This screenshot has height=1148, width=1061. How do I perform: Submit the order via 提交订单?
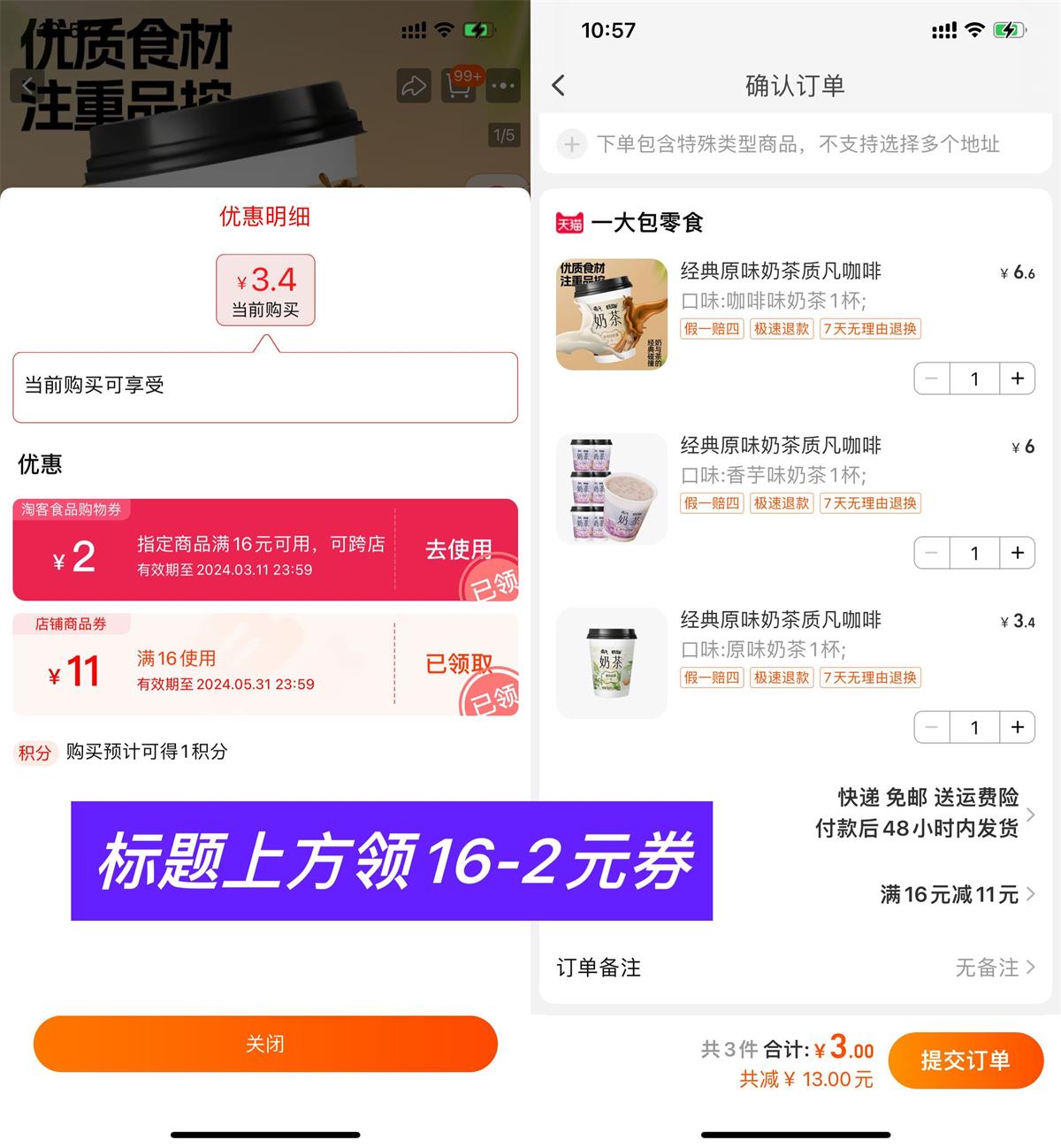pyautogui.click(x=966, y=1060)
